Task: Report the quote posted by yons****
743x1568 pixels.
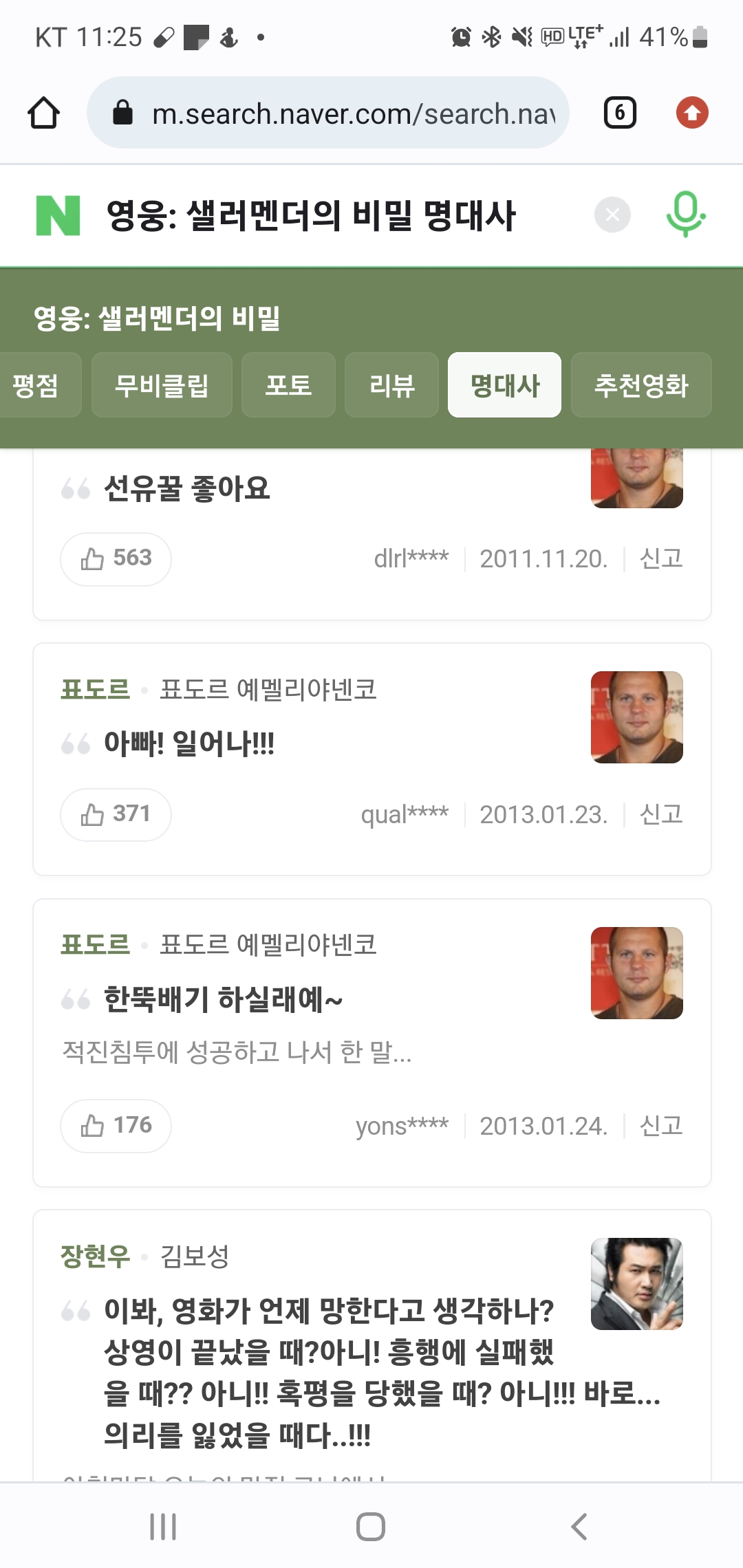Action: pyautogui.click(x=660, y=1126)
